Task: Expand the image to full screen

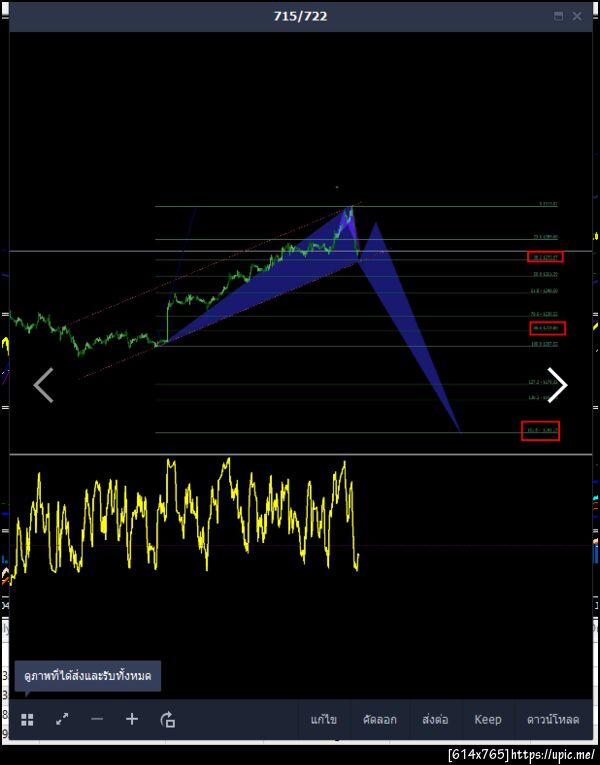Action: [x=62, y=719]
